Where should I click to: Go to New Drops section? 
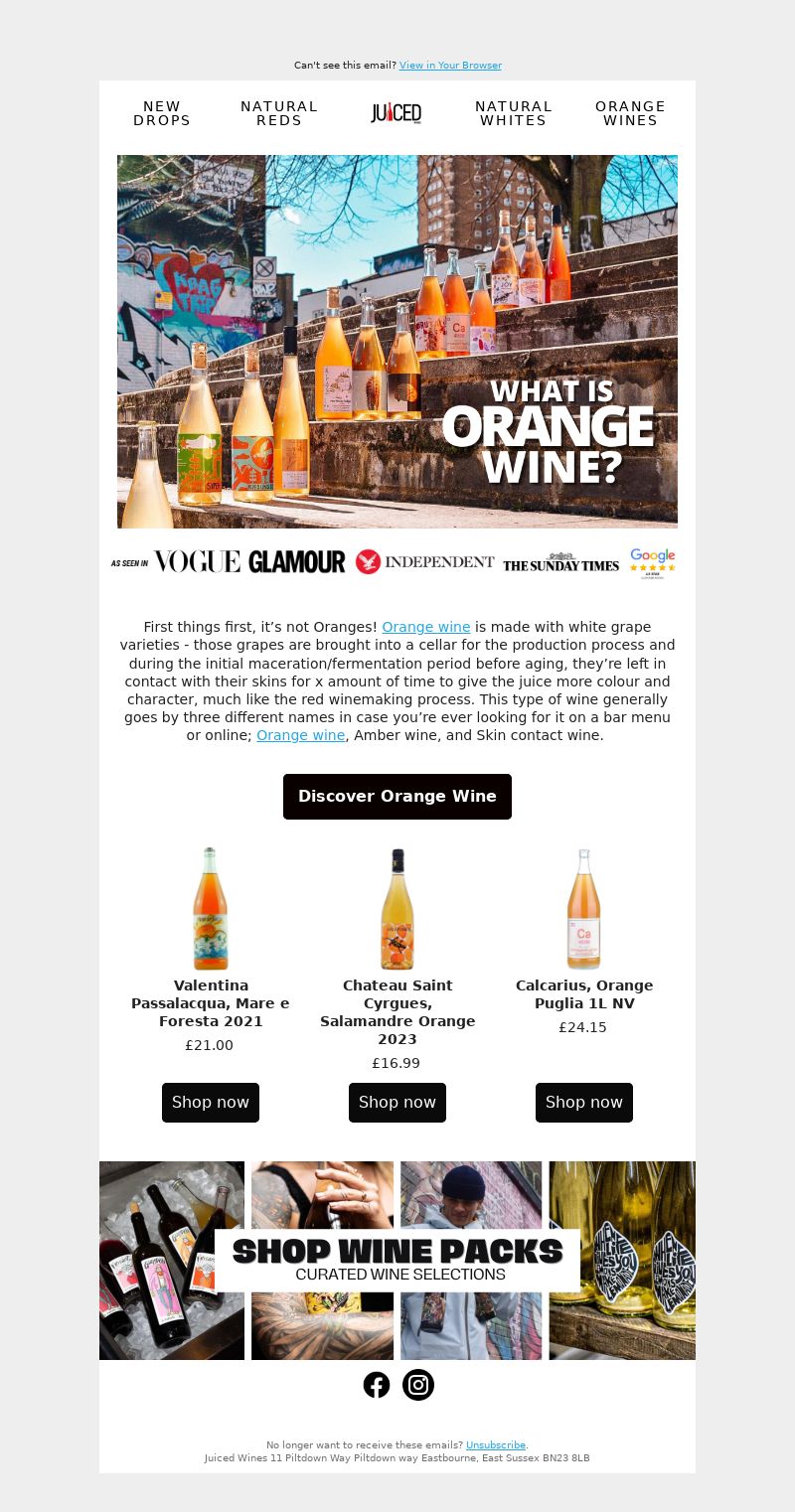pyautogui.click(x=162, y=113)
